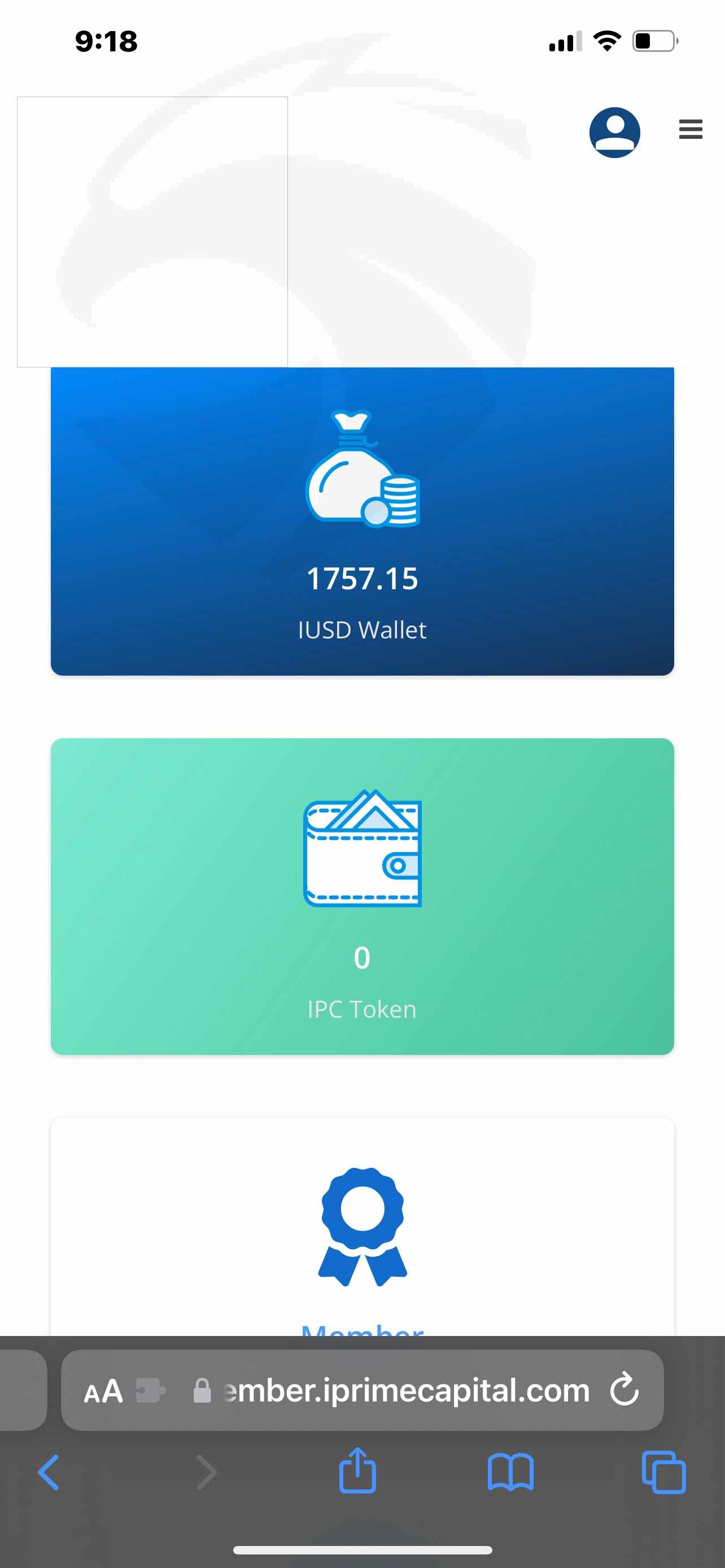
Task: Open the IUSD Wallet card
Action: coord(362,521)
